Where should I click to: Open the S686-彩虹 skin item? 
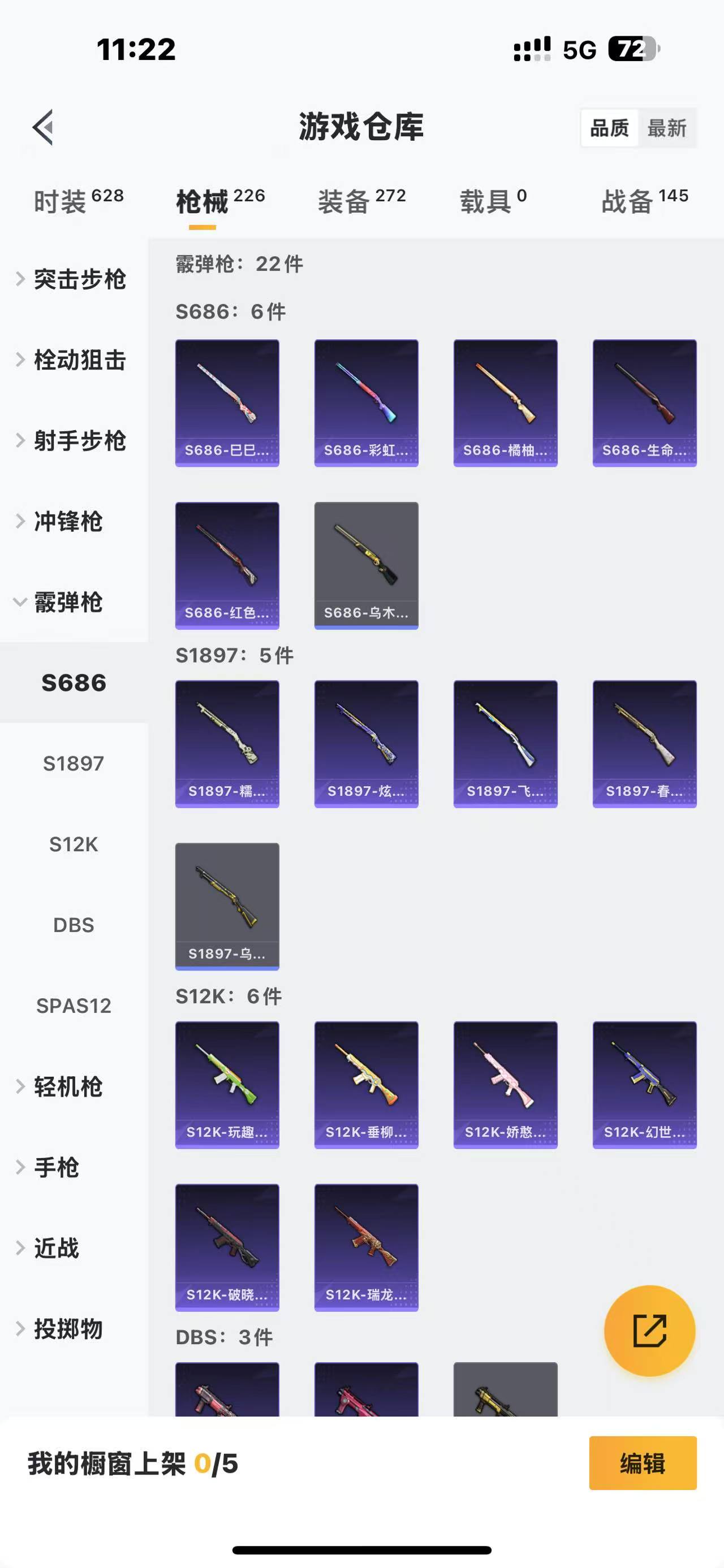point(366,403)
